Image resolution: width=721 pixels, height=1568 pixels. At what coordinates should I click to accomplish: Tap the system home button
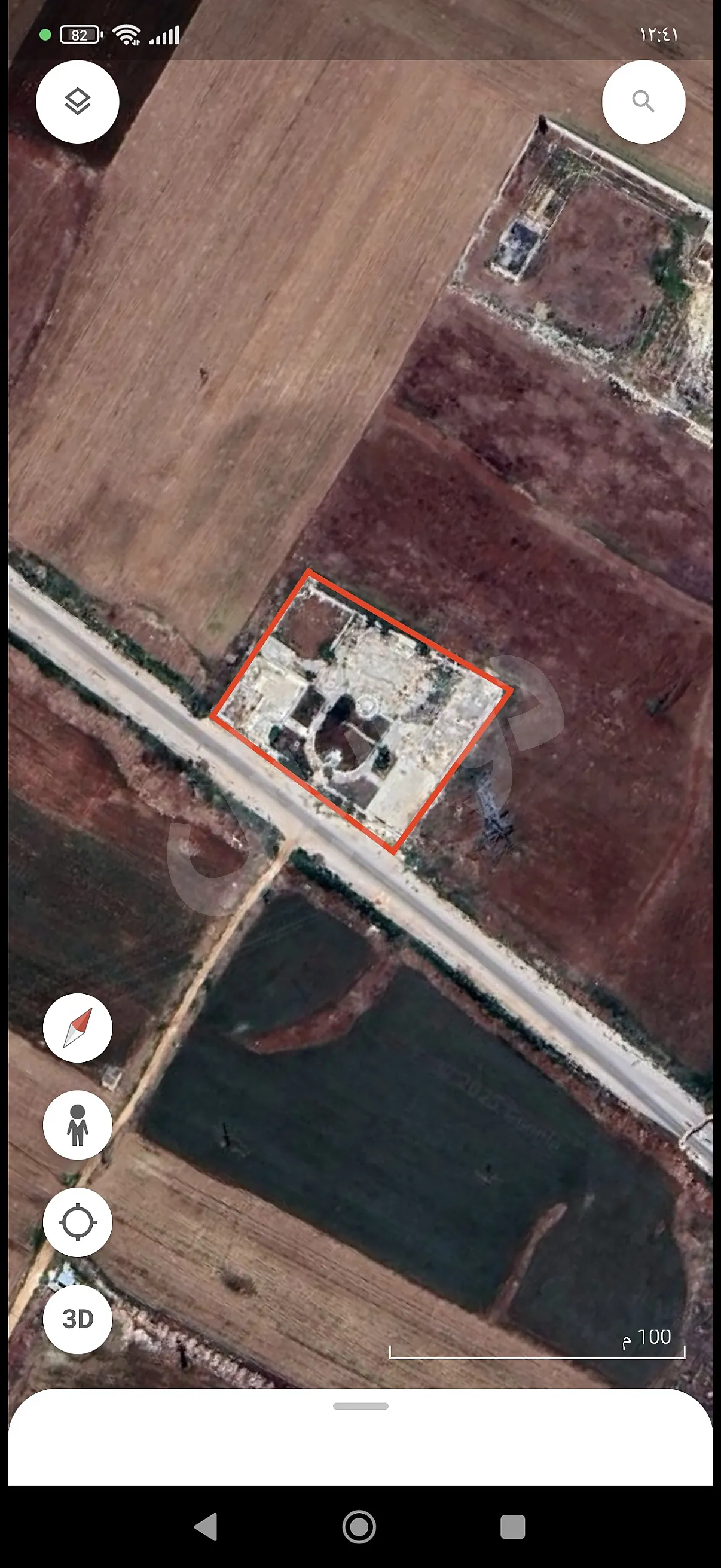point(359,1527)
